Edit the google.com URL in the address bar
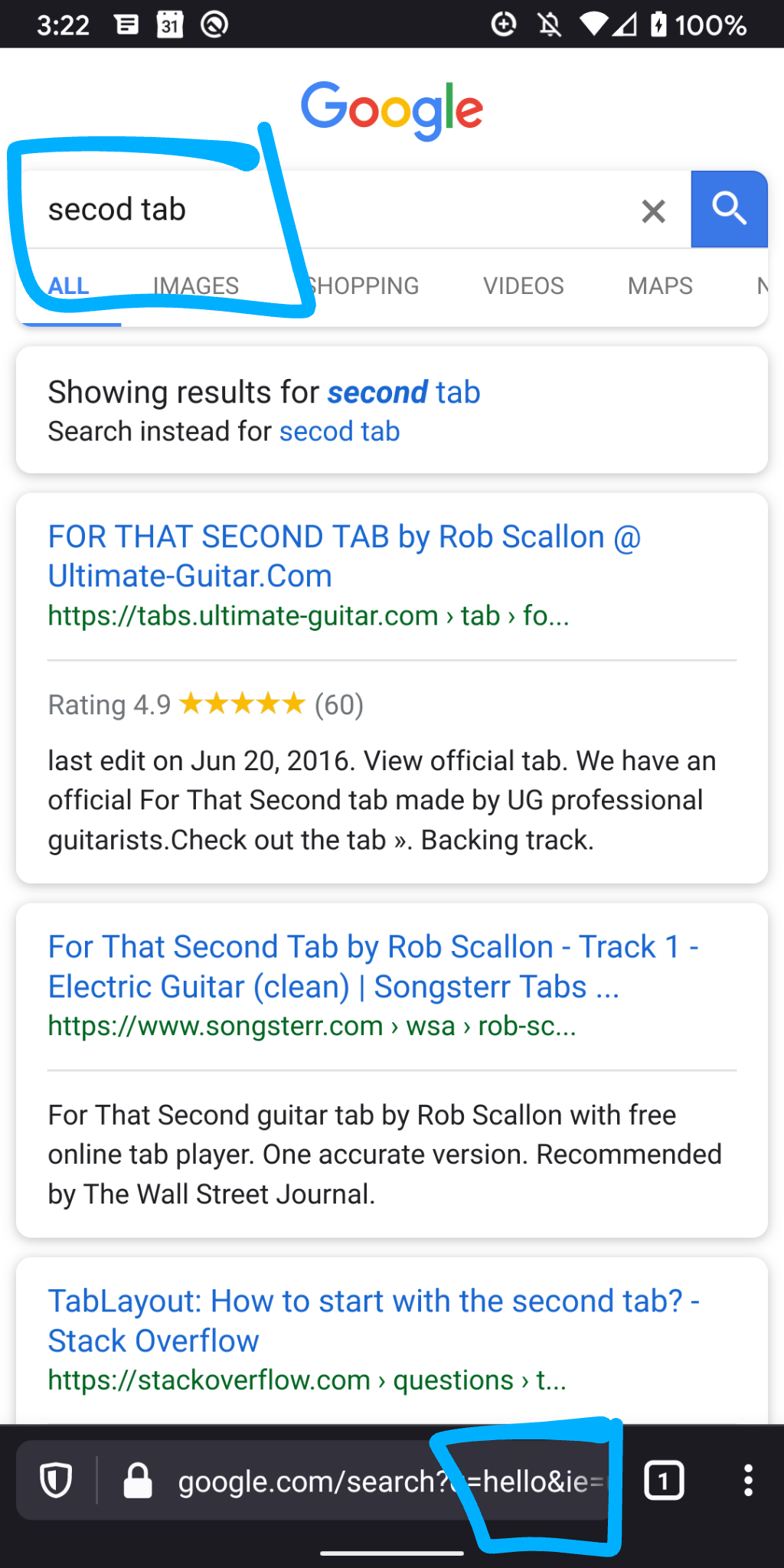Viewport: 784px width, 1568px height. (367, 1481)
